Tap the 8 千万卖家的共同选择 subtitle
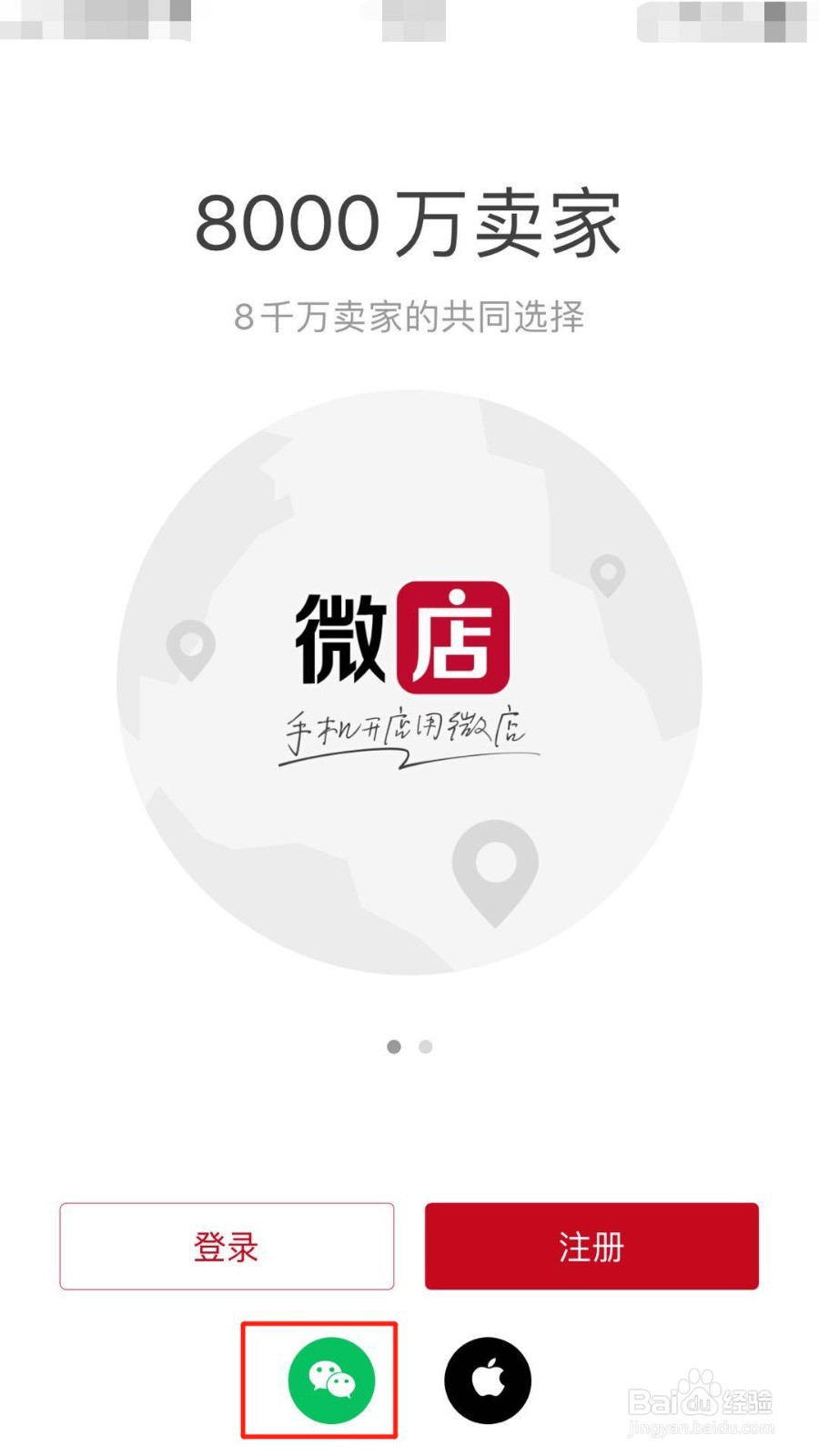819x1456 pixels. tap(409, 317)
